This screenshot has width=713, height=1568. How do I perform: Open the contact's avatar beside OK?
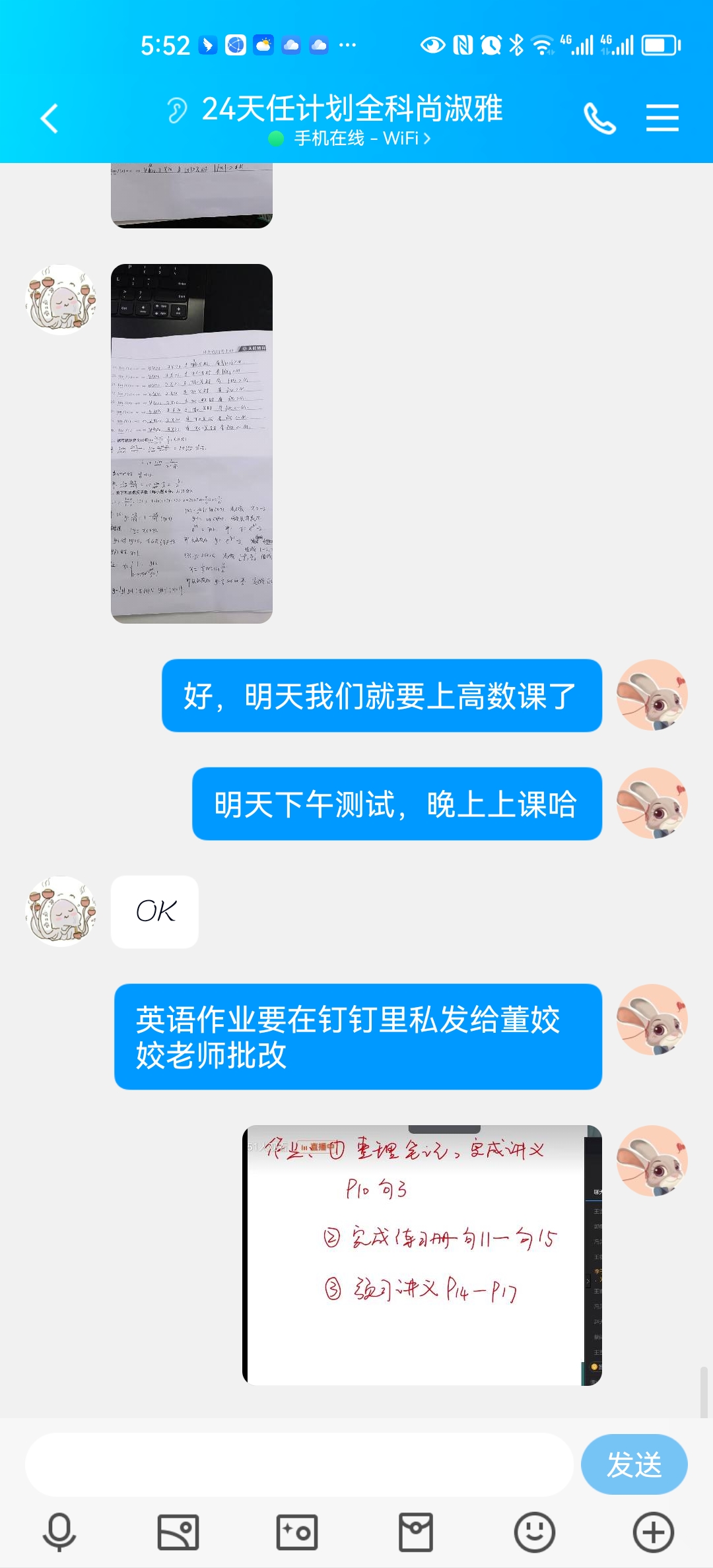[61, 911]
